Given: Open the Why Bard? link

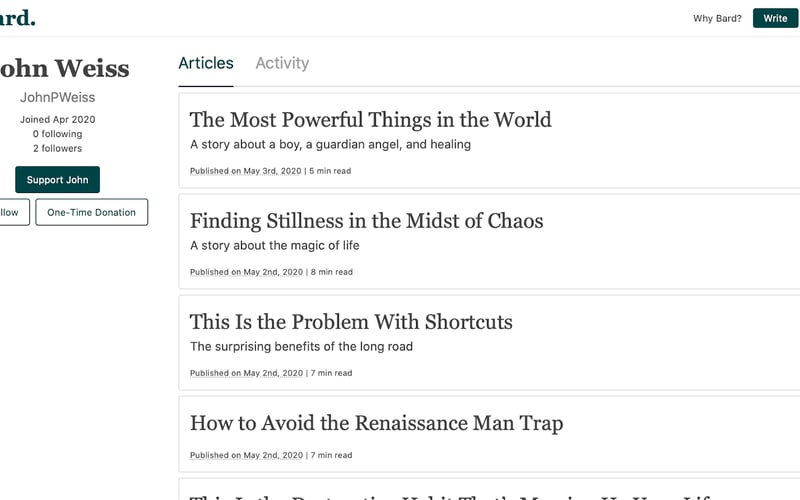Looking at the screenshot, I should point(717,18).
